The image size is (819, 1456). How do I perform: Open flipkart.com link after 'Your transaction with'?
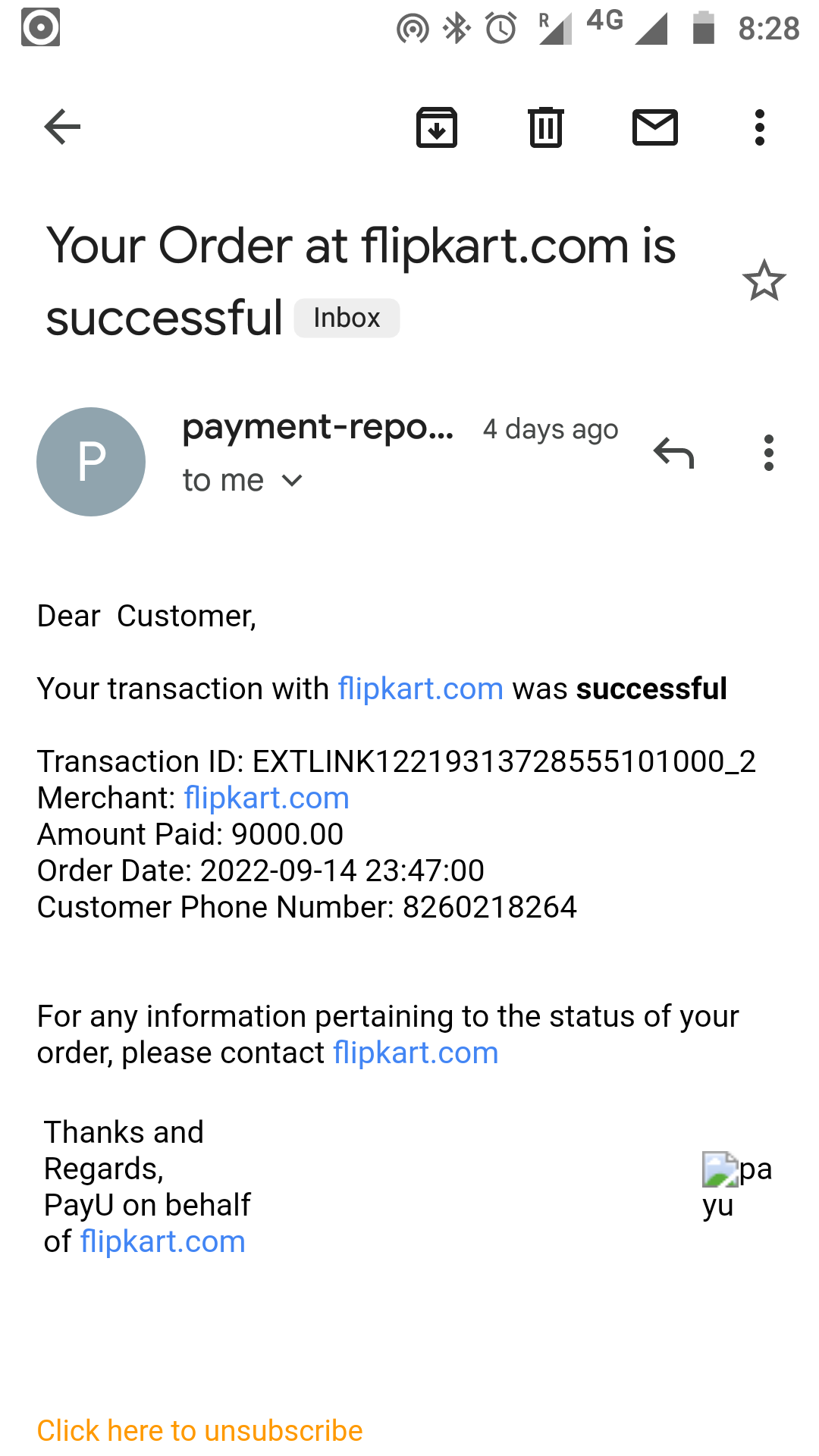[421, 689]
